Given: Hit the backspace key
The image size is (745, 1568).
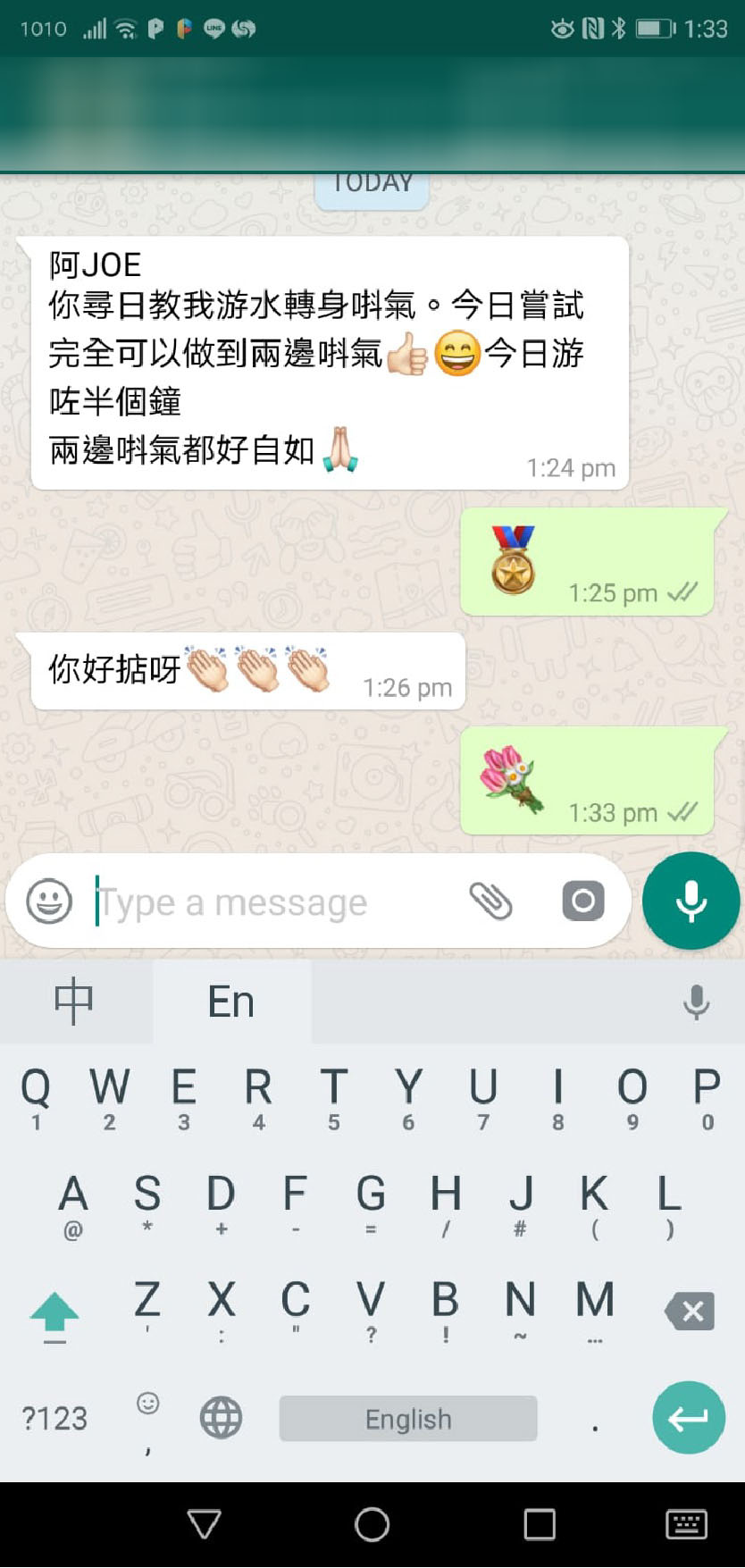Looking at the screenshot, I should click(690, 1312).
